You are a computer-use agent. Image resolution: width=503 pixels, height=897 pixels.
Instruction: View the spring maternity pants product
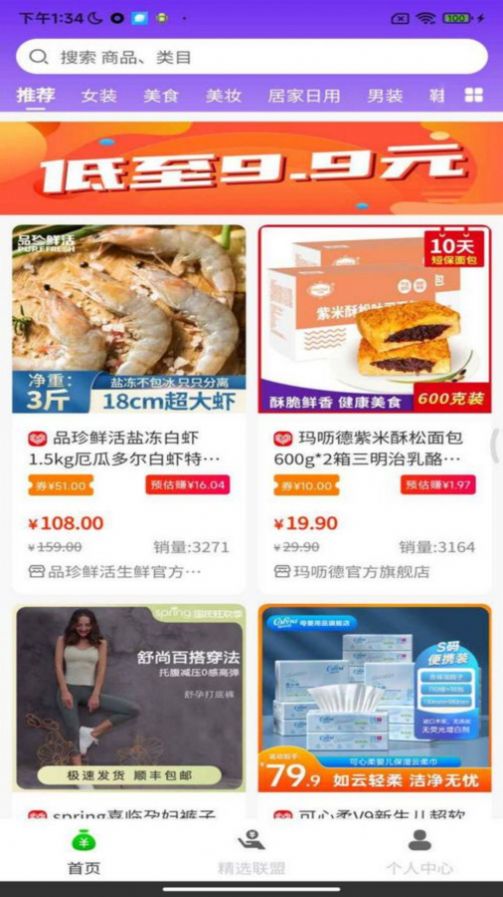tap(129, 711)
